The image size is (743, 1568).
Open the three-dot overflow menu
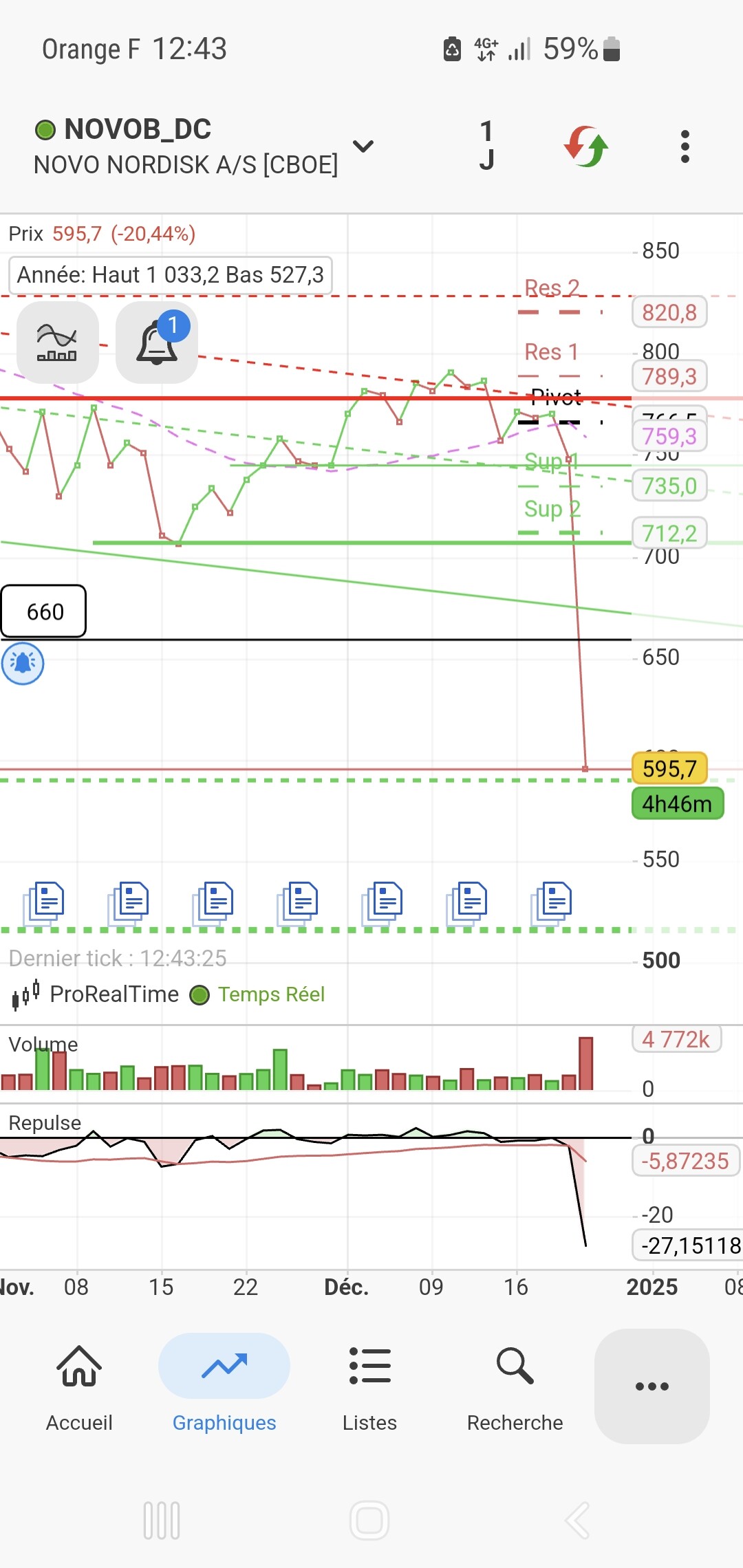coord(685,146)
